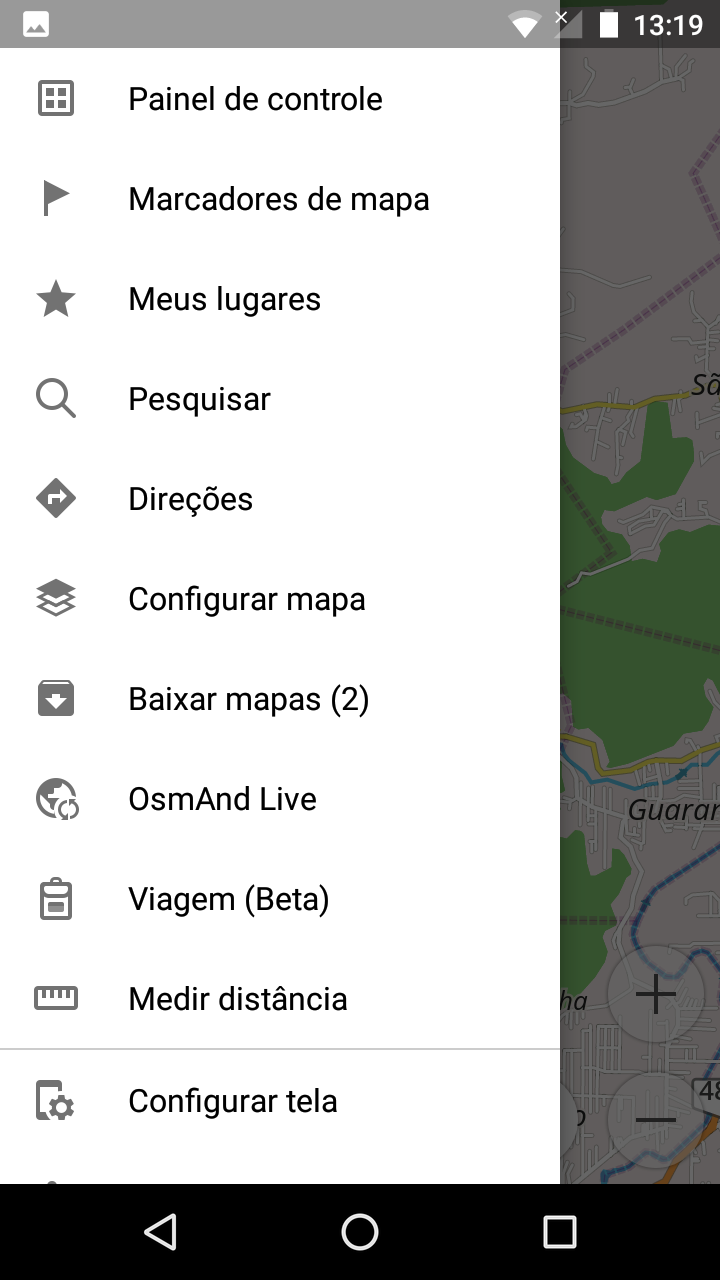Screen dimensions: 720x1280
Task: Open Painel de controle
Action: [280, 99]
